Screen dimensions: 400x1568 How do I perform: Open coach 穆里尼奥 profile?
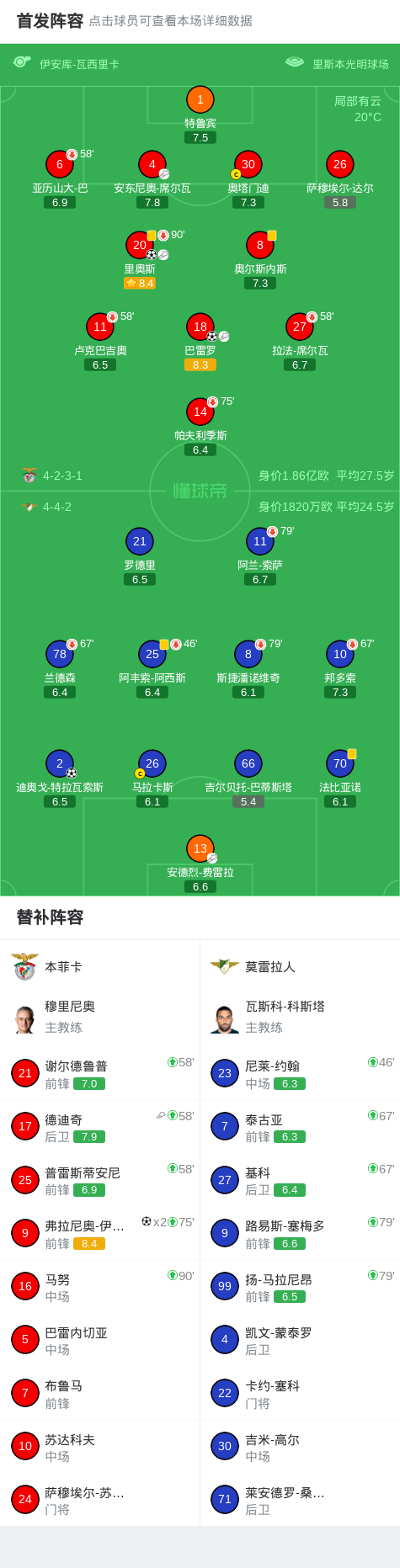[99, 1017]
